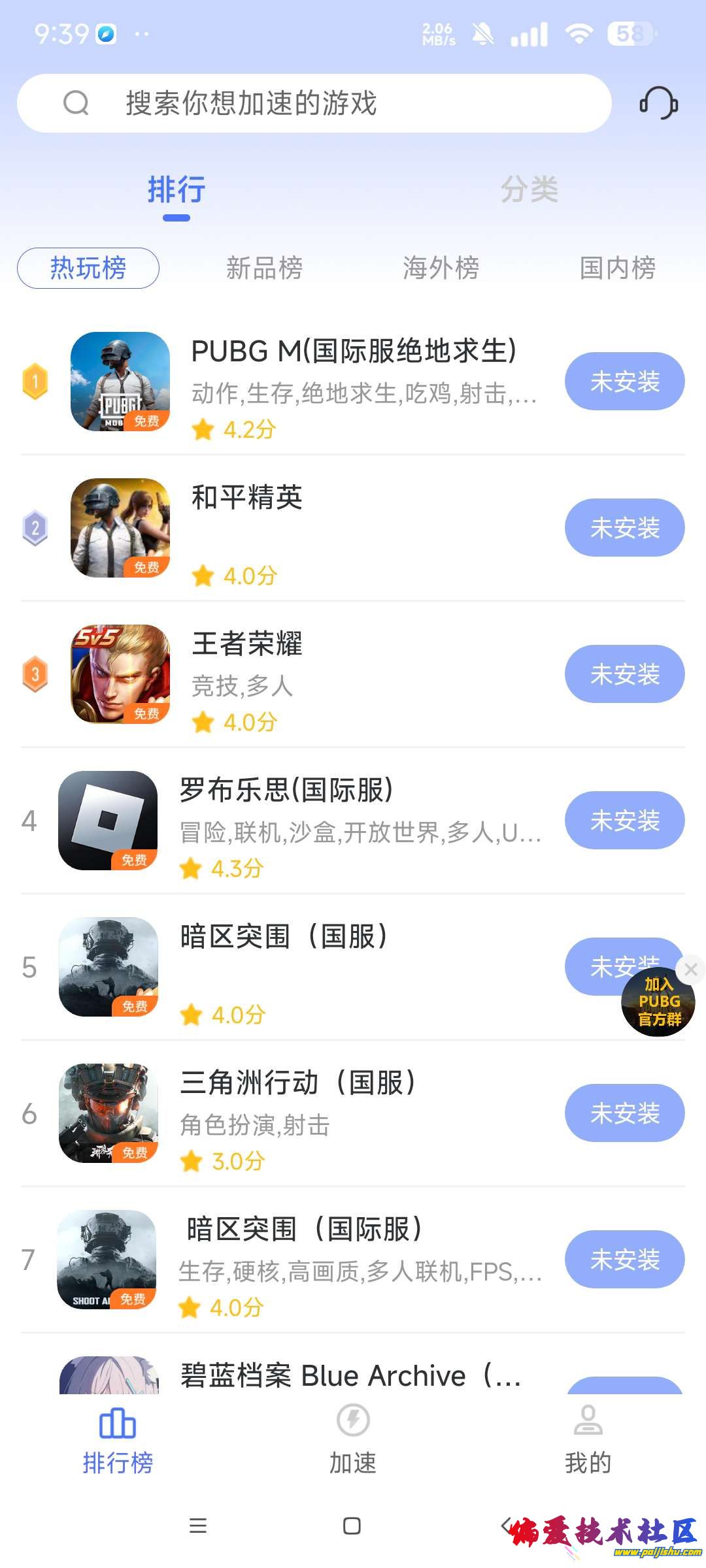The image size is (706, 1568).
Task: Select the 国内榜 tab
Action: 617,268
